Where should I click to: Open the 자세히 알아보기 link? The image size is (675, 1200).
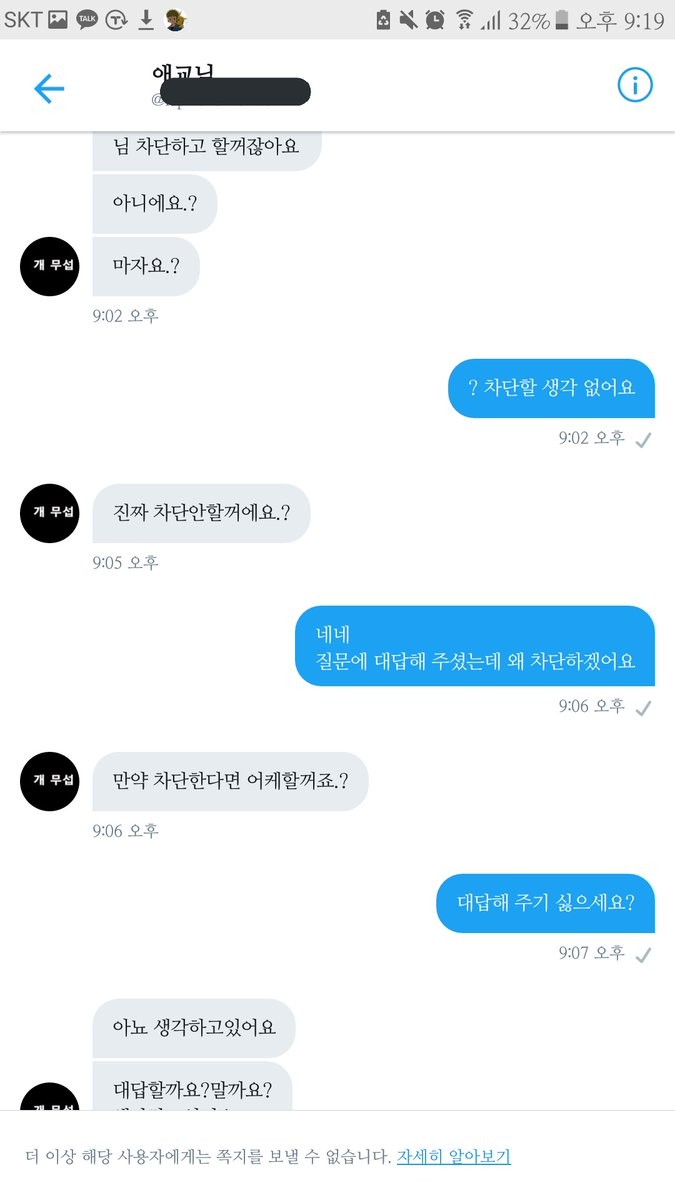click(453, 1157)
